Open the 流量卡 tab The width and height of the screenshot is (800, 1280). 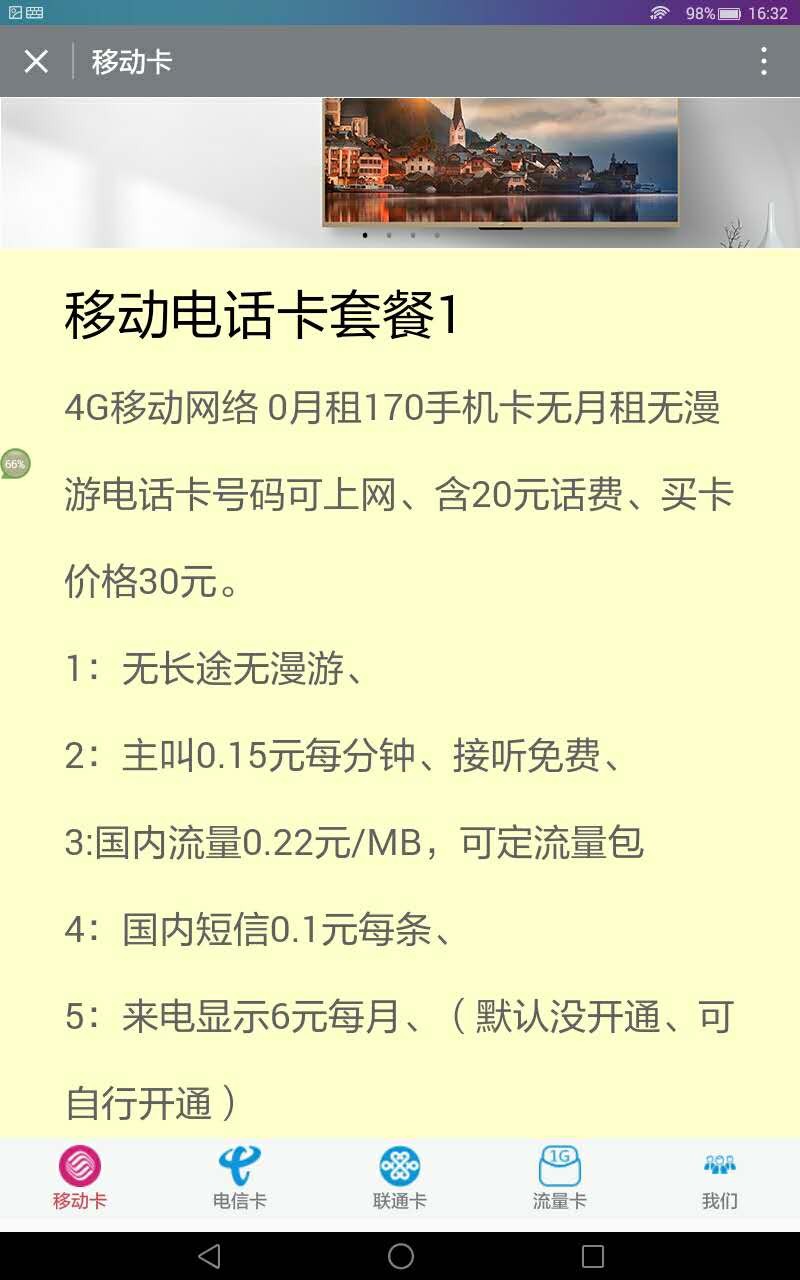[x=559, y=1178]
